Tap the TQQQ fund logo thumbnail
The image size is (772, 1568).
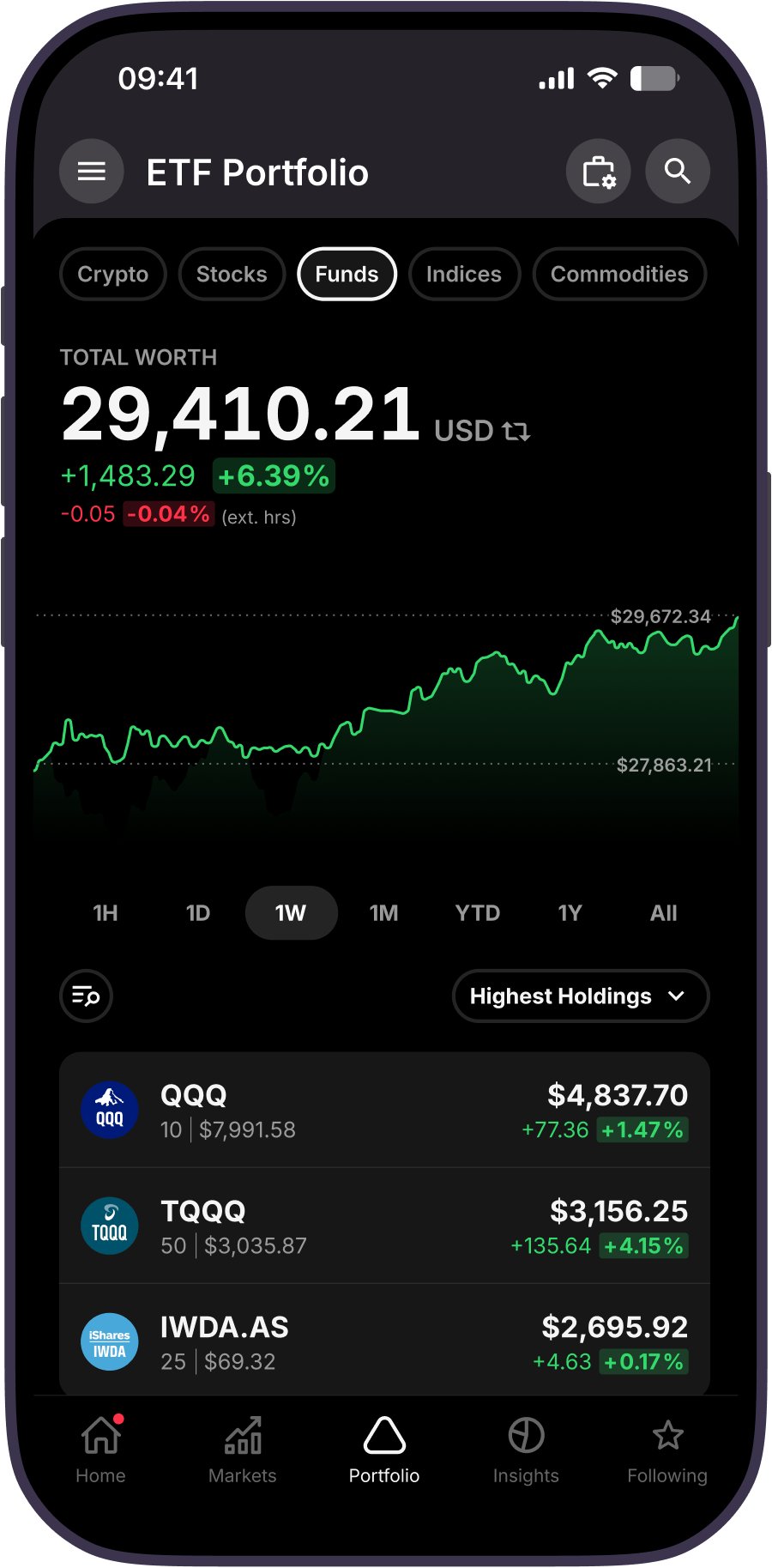point(109,1226)
